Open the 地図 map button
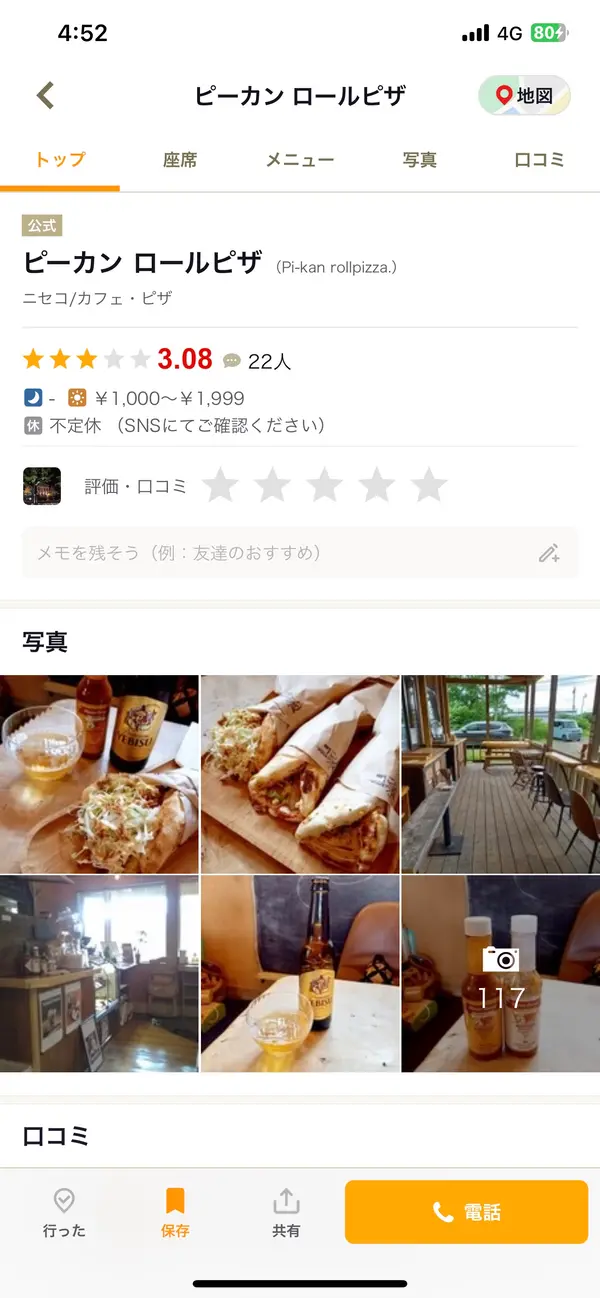Screen dimensions: 600x1298 (524, 96)
